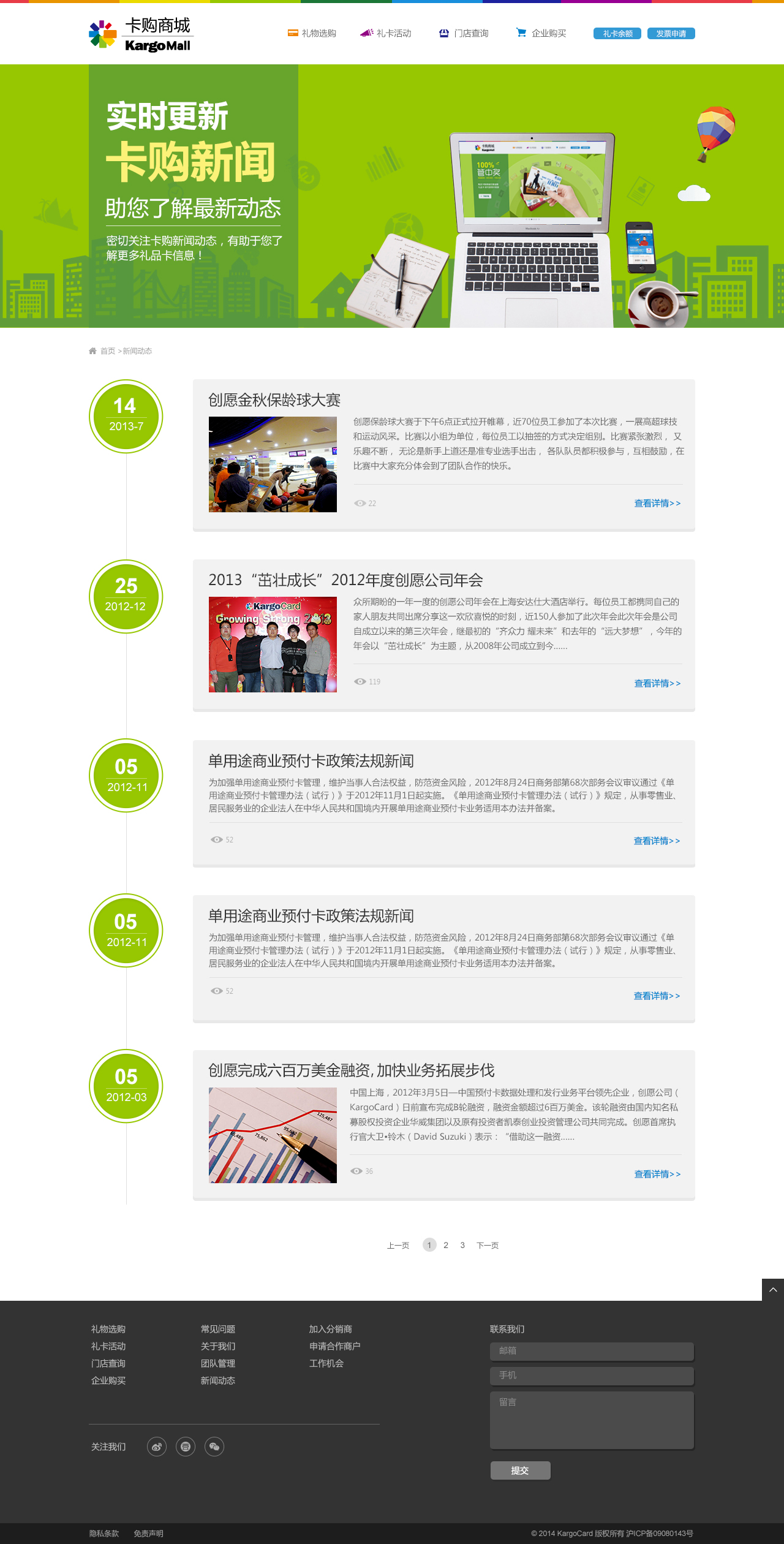Tap the 礼卡余额 button
Screen dimensions: 784x1544
(617, 34)
